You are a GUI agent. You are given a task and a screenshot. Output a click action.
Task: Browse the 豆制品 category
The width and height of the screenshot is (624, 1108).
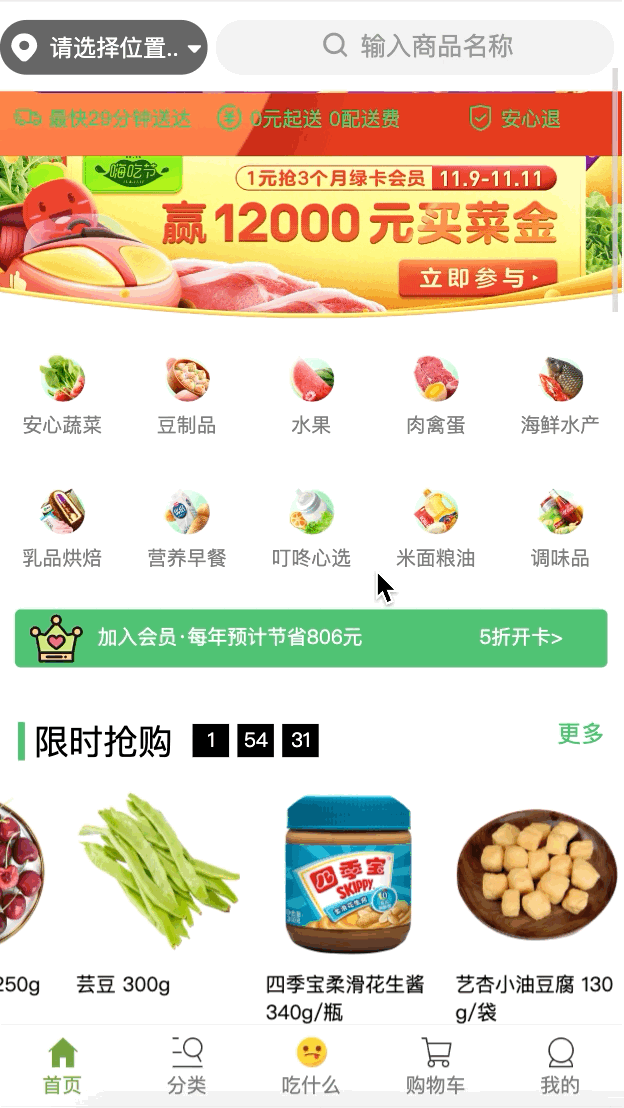tap(187, 397)
